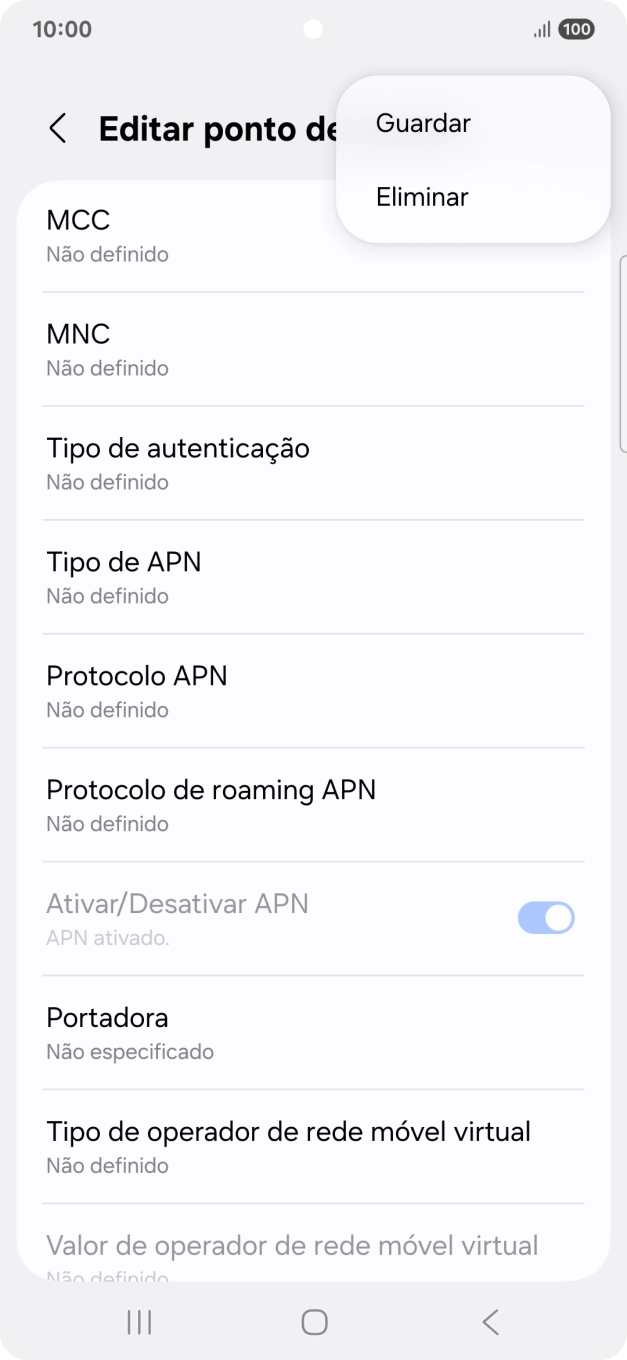Viewport: 627px width, 1360px height.
Task: Tap the system home button
Action: point(314,1322)
